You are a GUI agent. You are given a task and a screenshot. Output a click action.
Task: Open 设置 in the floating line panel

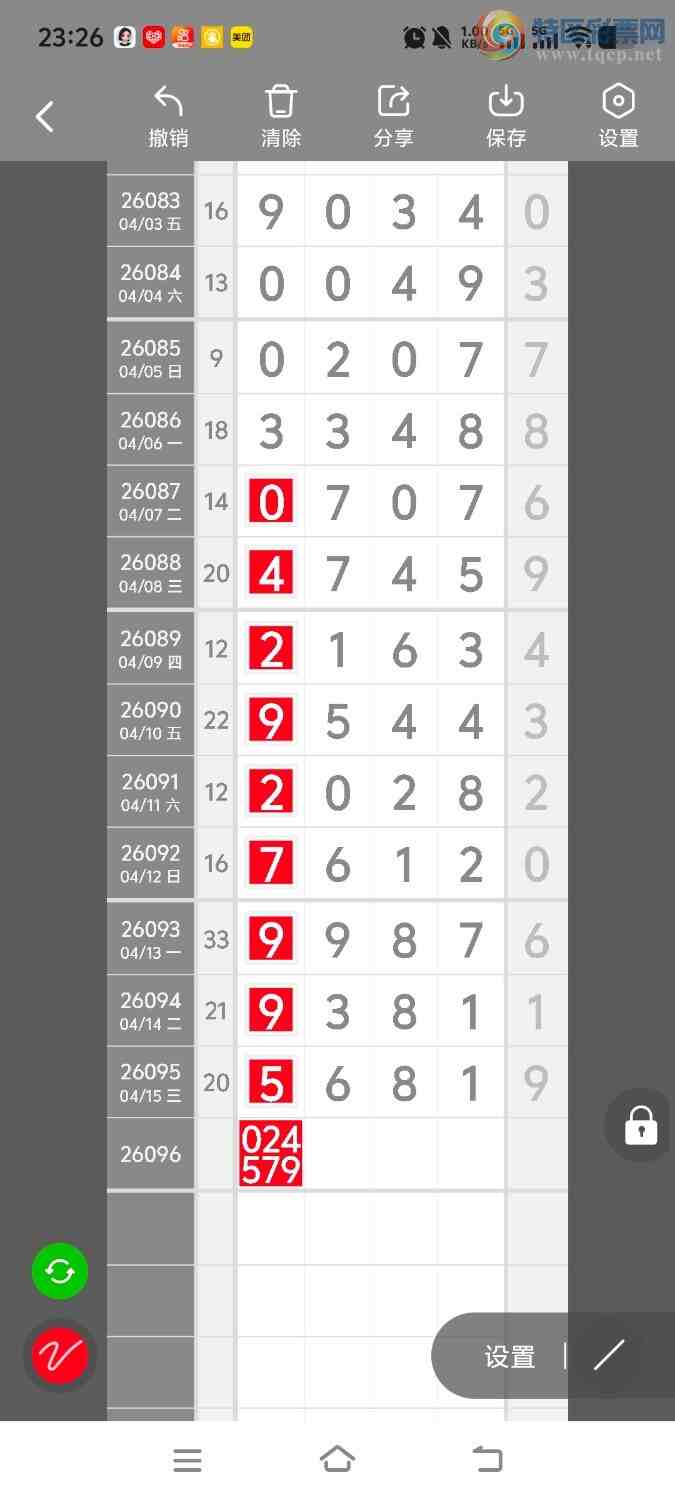[510, 1357]
